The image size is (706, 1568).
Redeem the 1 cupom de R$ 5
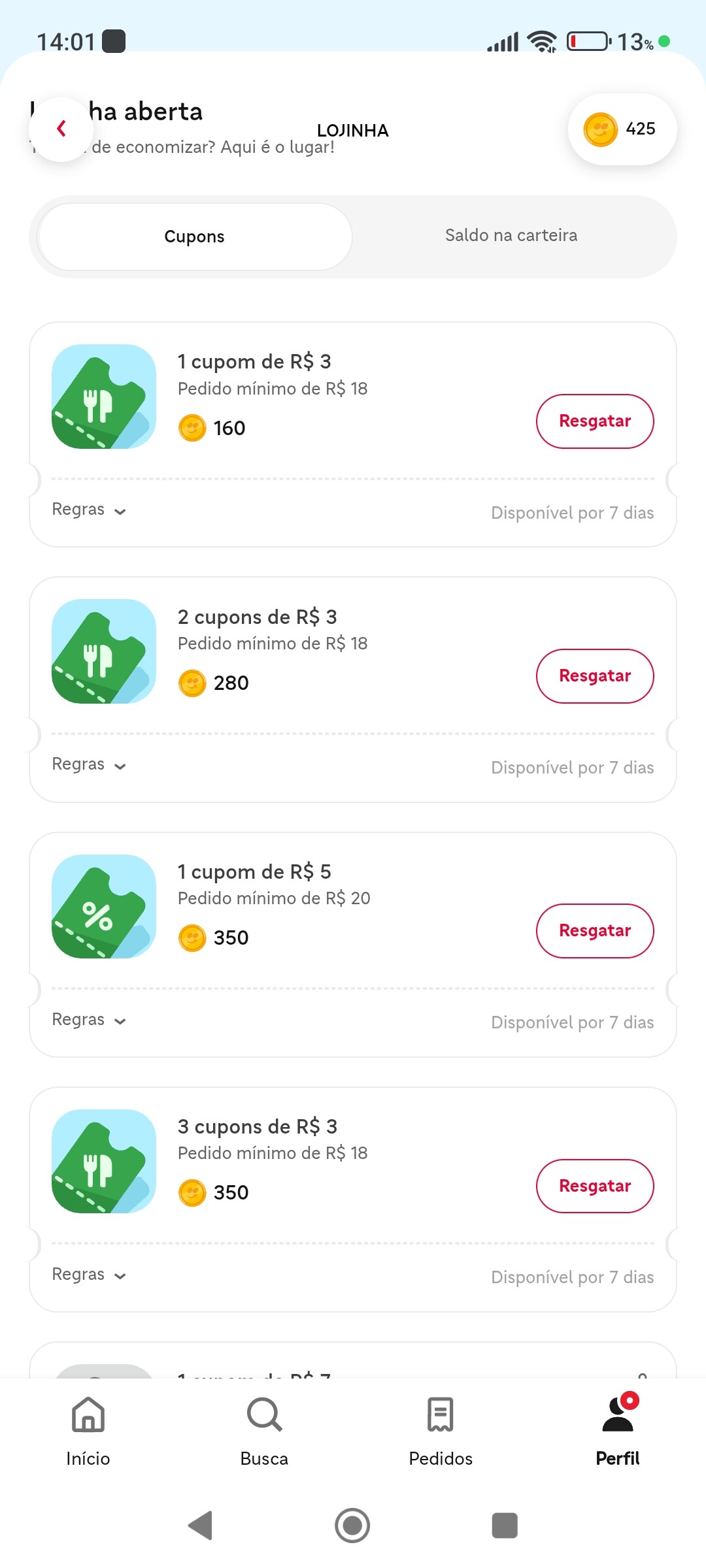tap(594, 931)
